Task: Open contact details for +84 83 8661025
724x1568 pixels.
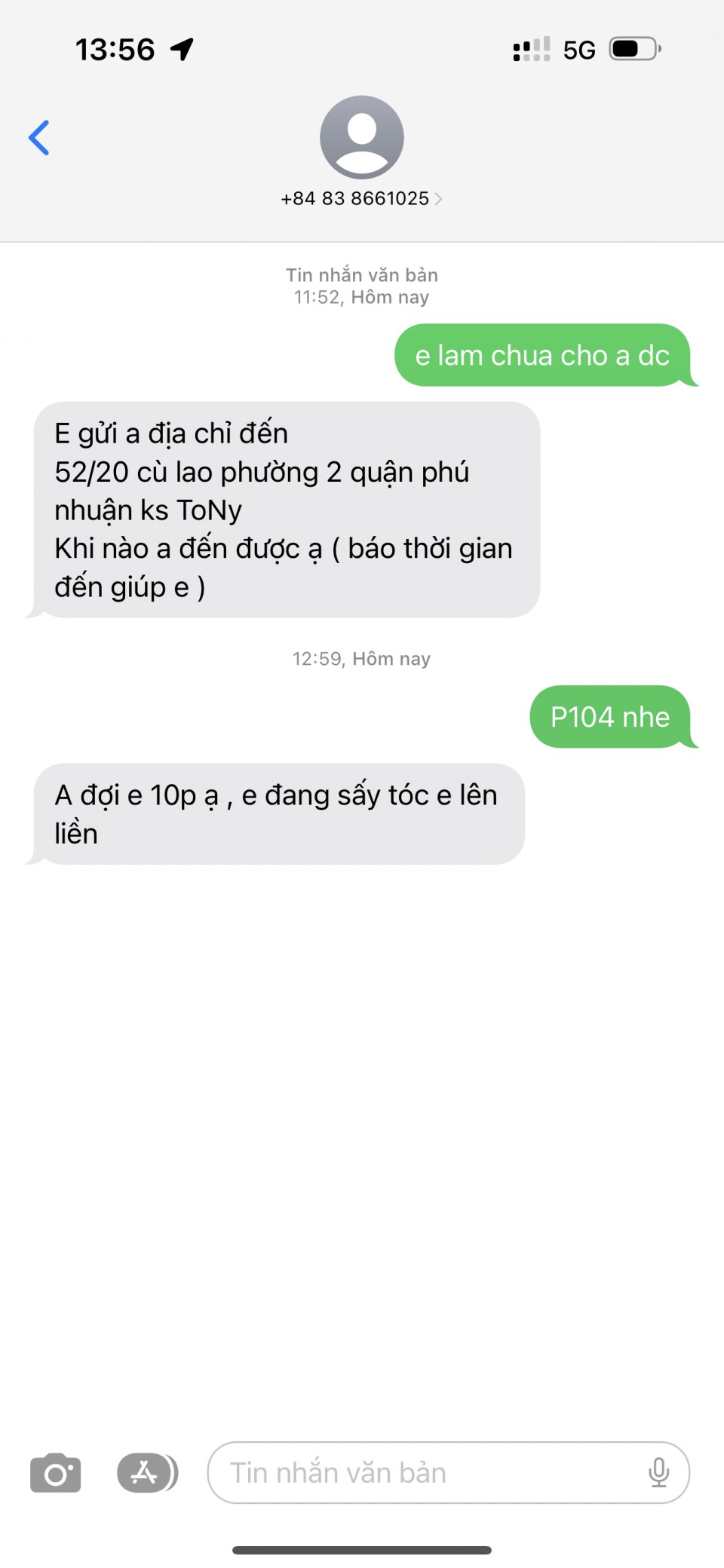Action: pos(361,198)
